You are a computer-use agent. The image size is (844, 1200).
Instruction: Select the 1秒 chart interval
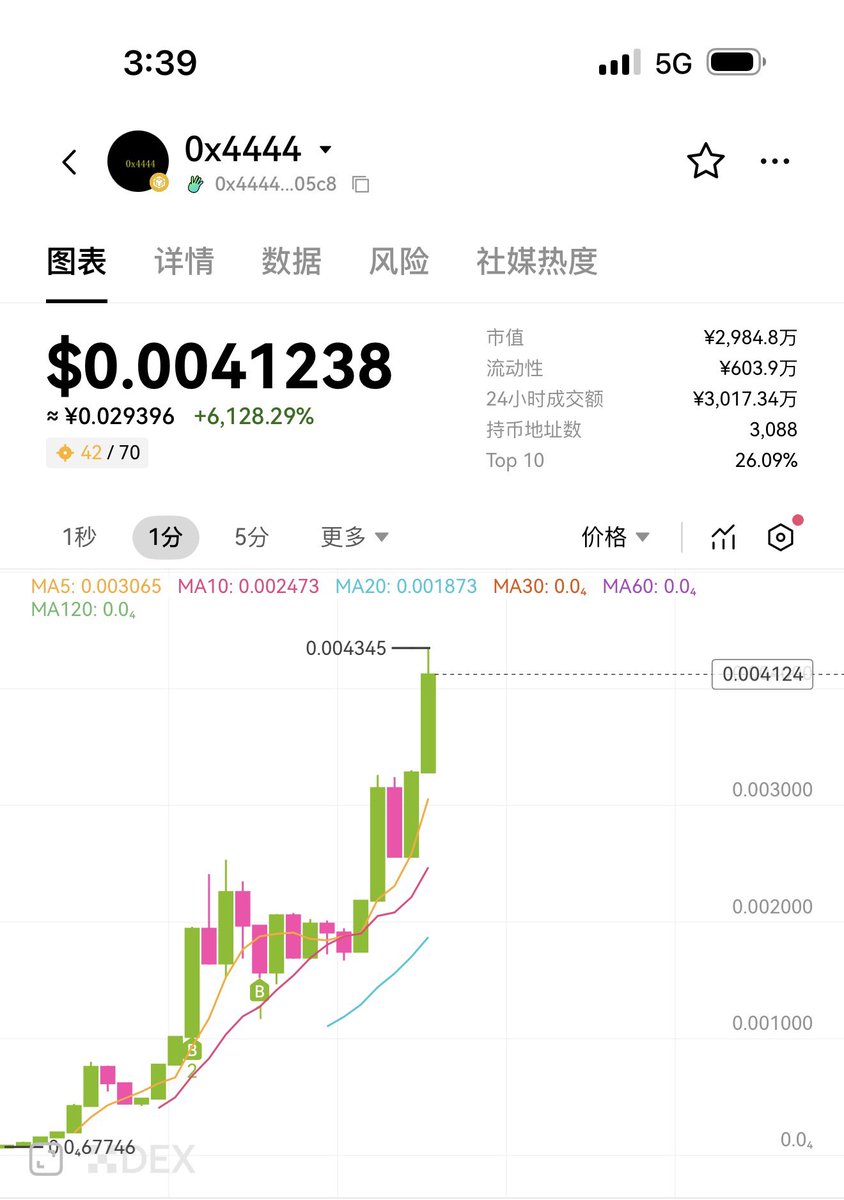point(80,537)
